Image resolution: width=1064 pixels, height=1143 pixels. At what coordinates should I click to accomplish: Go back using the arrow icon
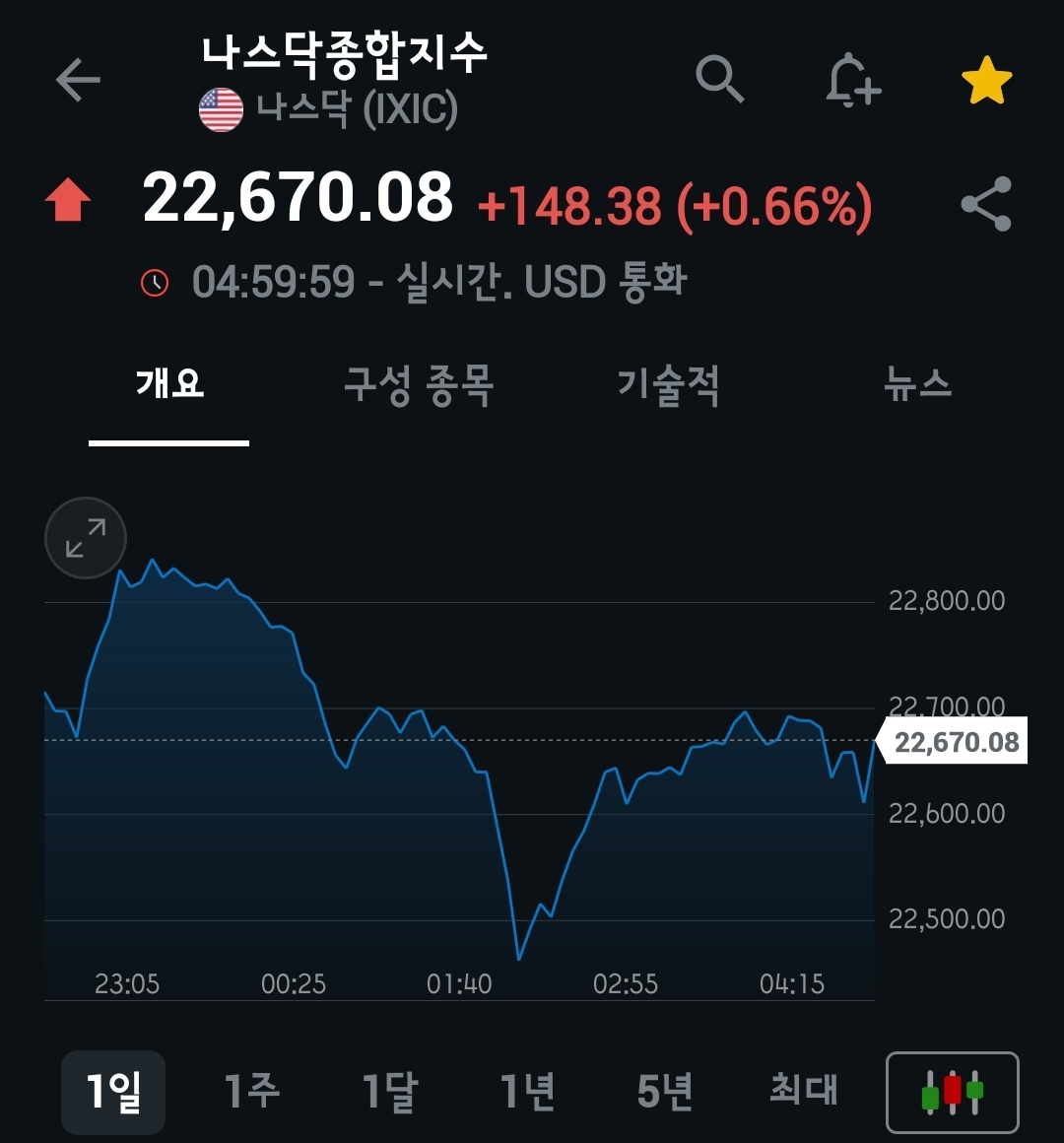78,80
